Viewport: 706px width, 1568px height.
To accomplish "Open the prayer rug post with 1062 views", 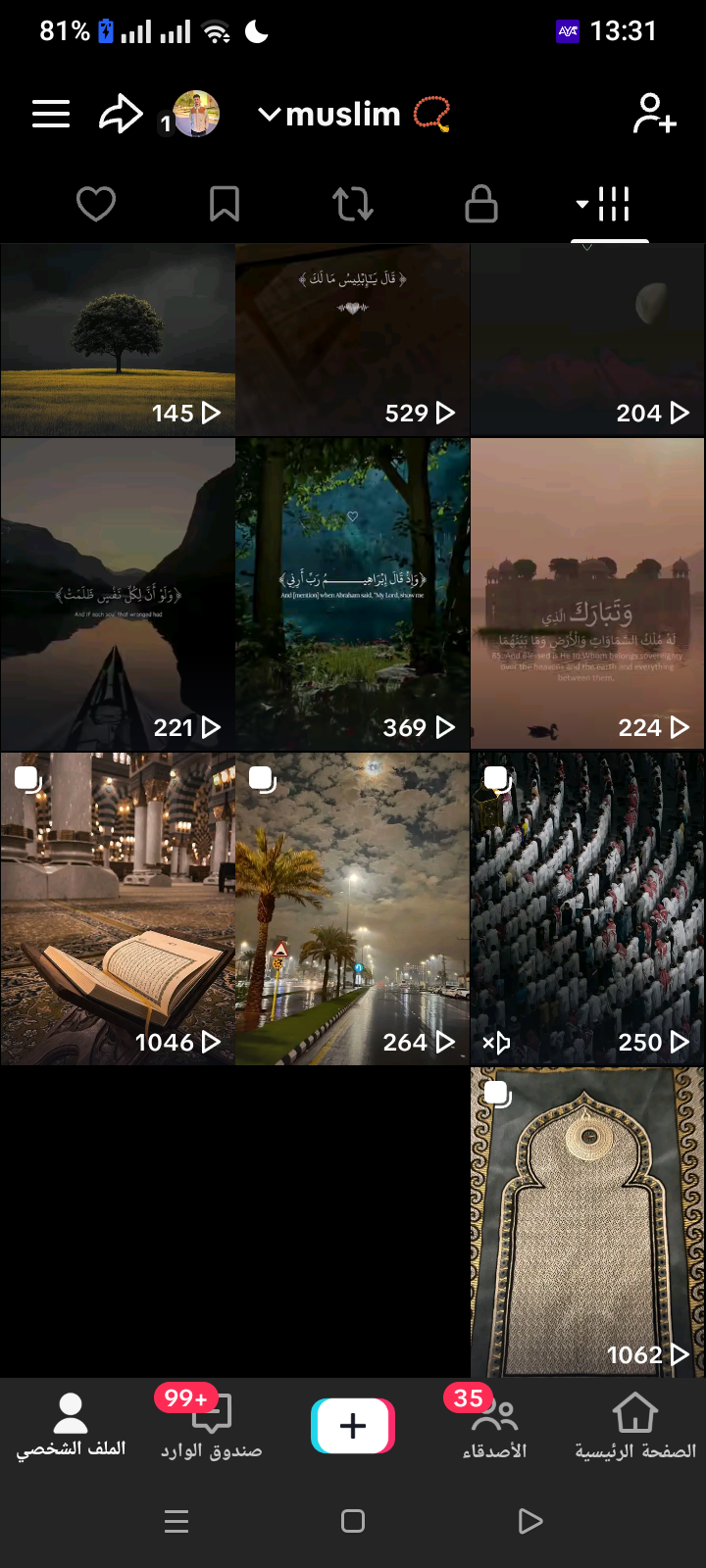I will coord(587,1222).
